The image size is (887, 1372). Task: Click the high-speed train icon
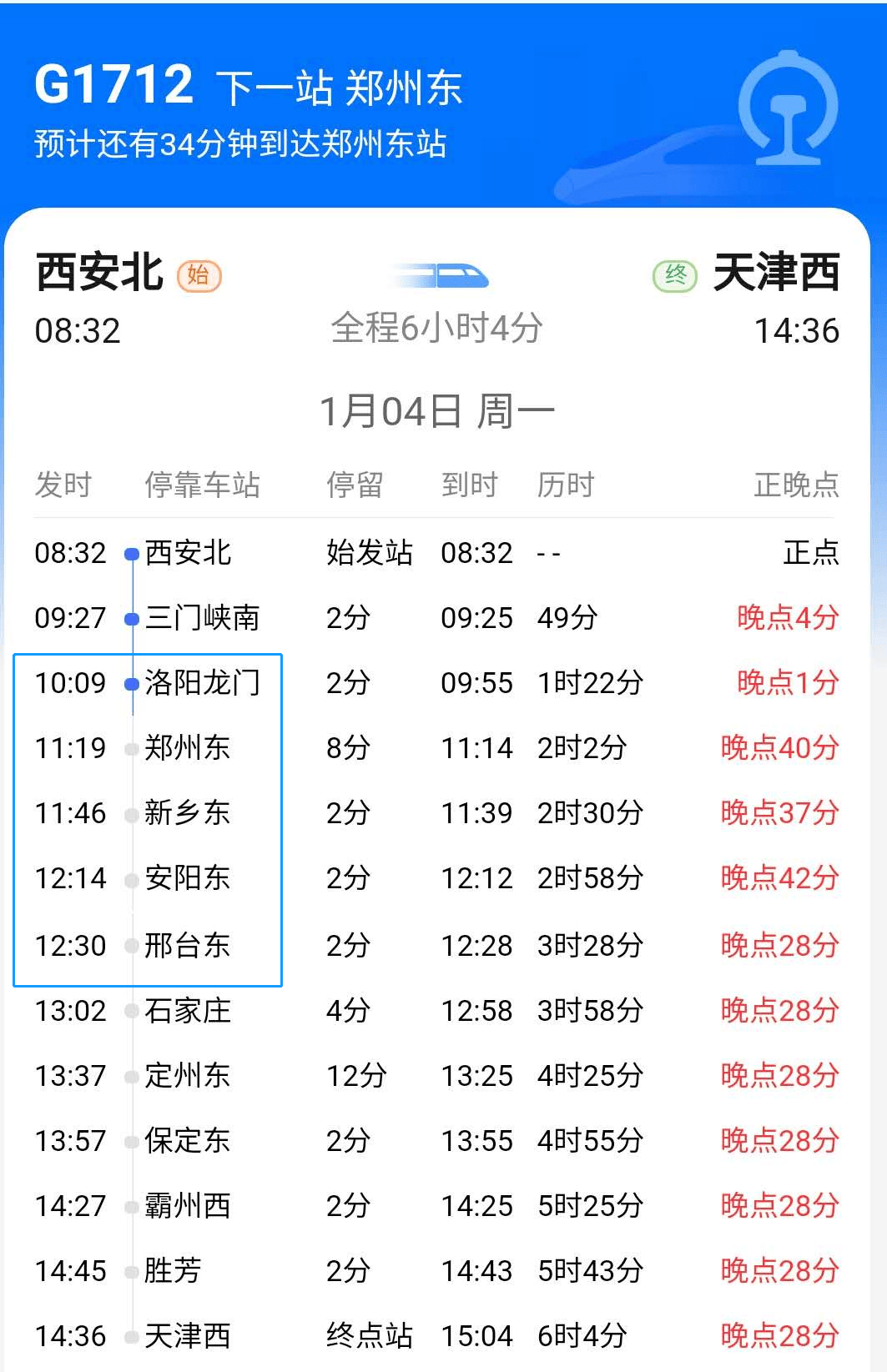[x=442, y=275]
